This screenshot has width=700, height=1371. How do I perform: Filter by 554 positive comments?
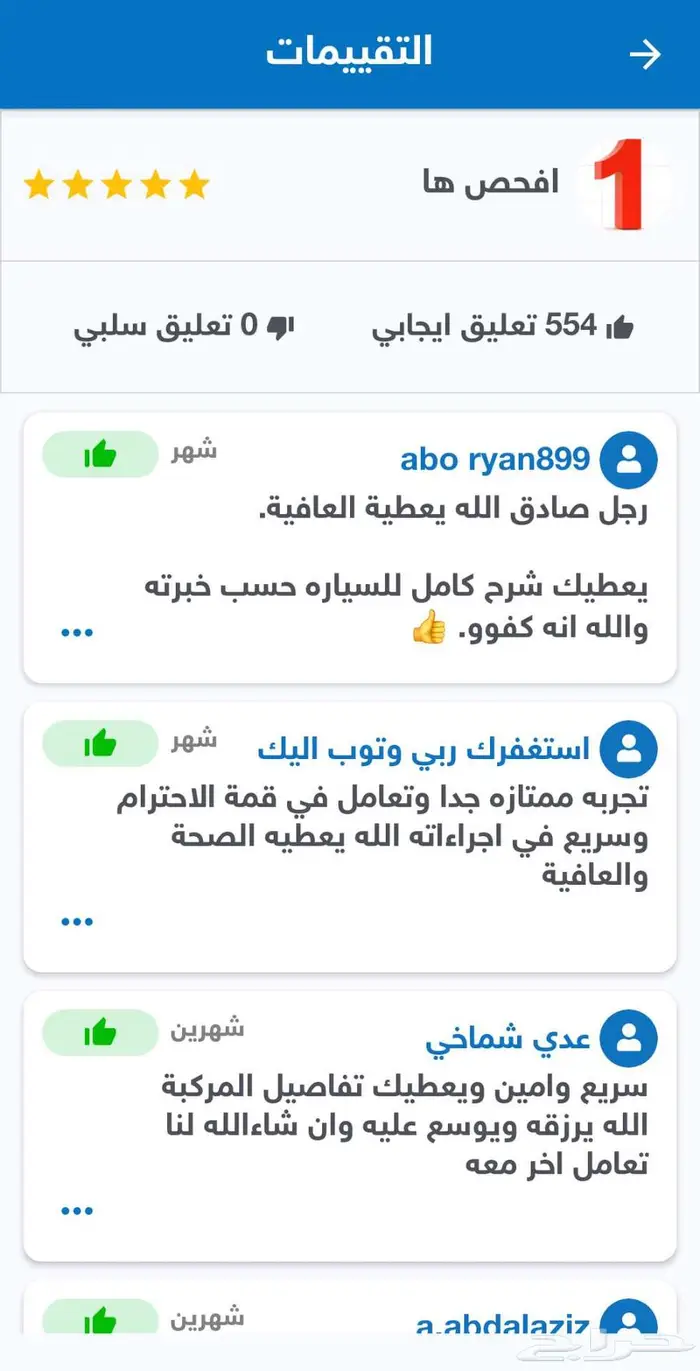(503, 326)
